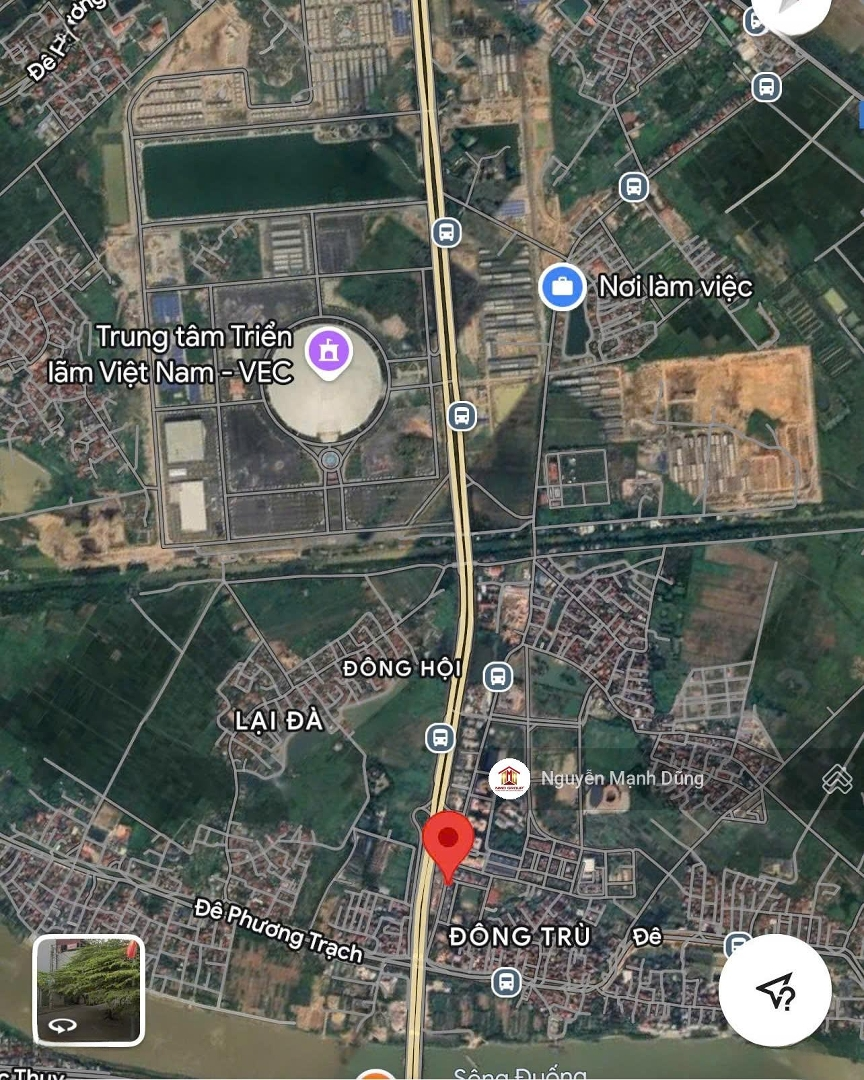This screenshot has height=1080, width=864.
Task: Center the map on my location
Action: pos(775,990)
